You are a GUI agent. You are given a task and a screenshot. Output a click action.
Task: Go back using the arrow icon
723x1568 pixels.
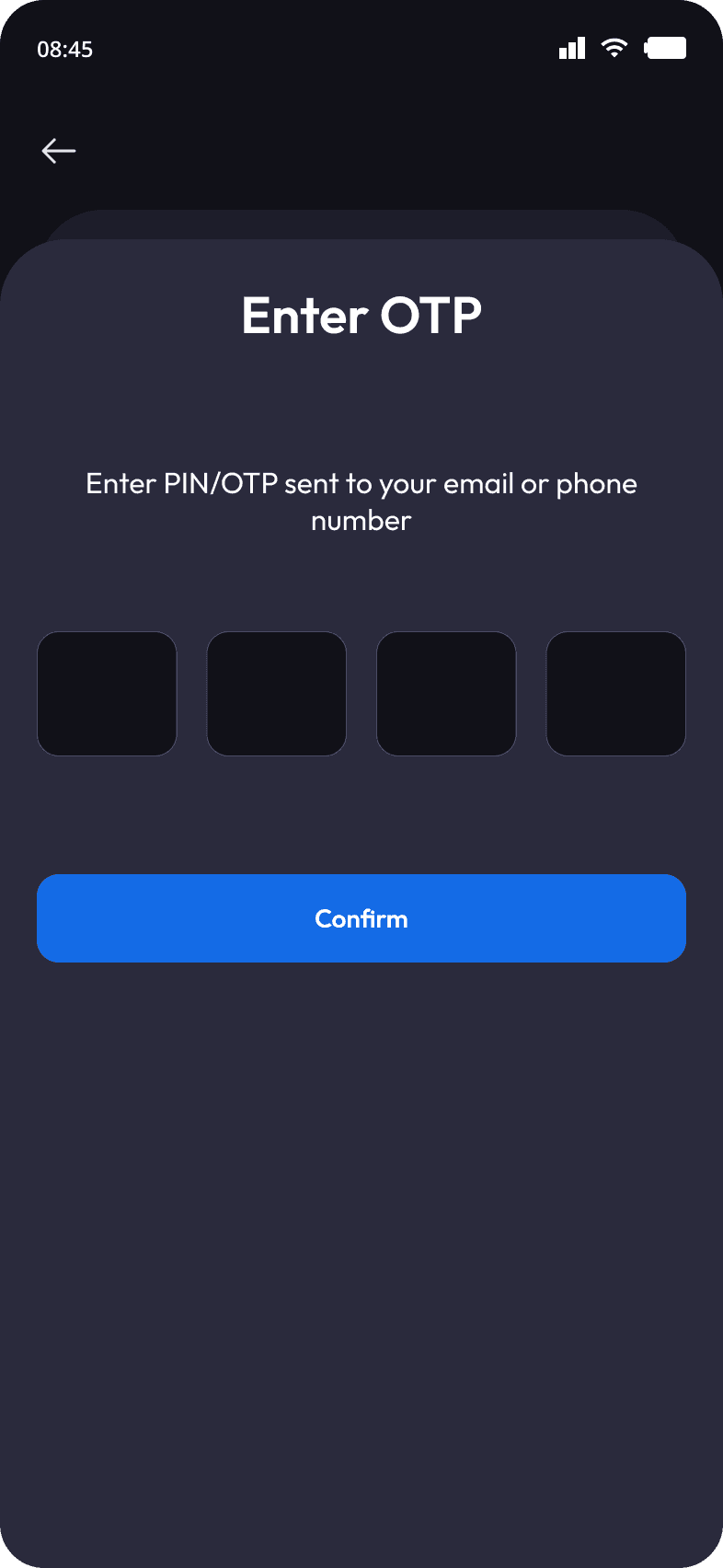coord(59,151)
